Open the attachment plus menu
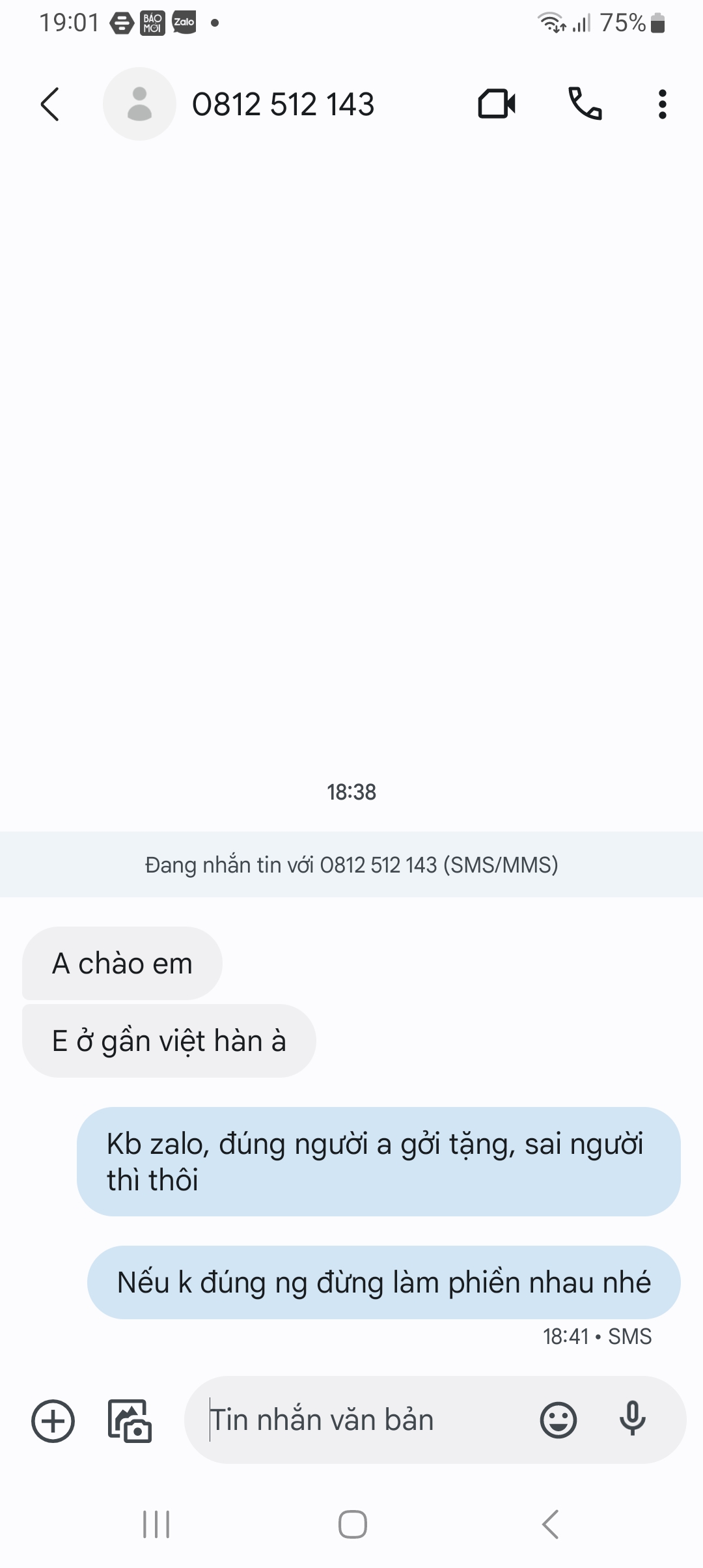The image size is (703, 1568). (52, 1420)
